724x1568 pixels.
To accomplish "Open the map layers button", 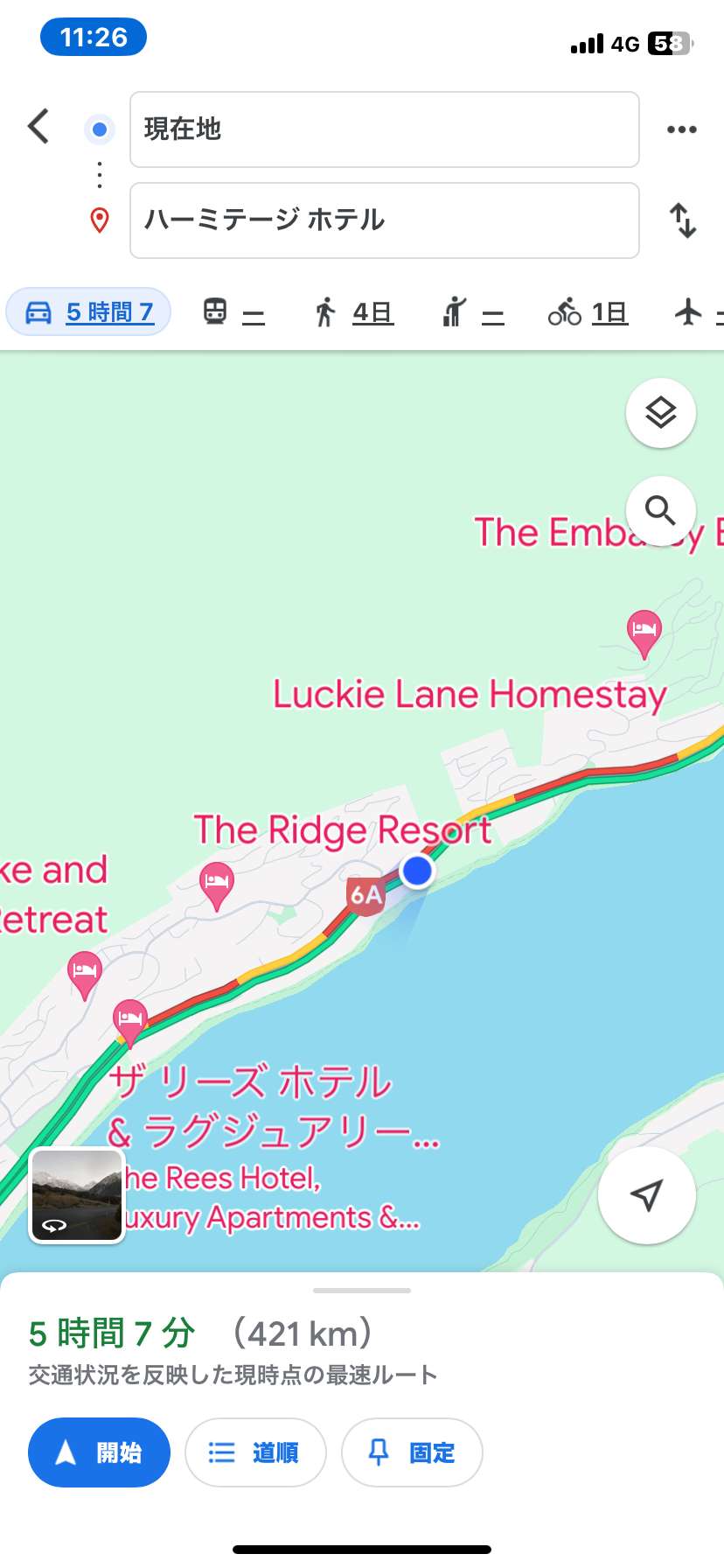I will pos(661,412).
